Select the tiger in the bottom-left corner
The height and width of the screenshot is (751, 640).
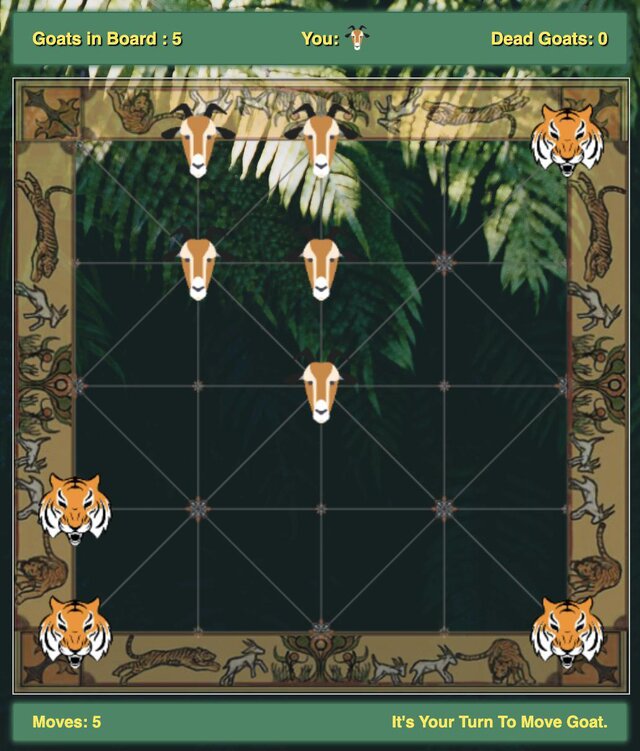[75, 632]
